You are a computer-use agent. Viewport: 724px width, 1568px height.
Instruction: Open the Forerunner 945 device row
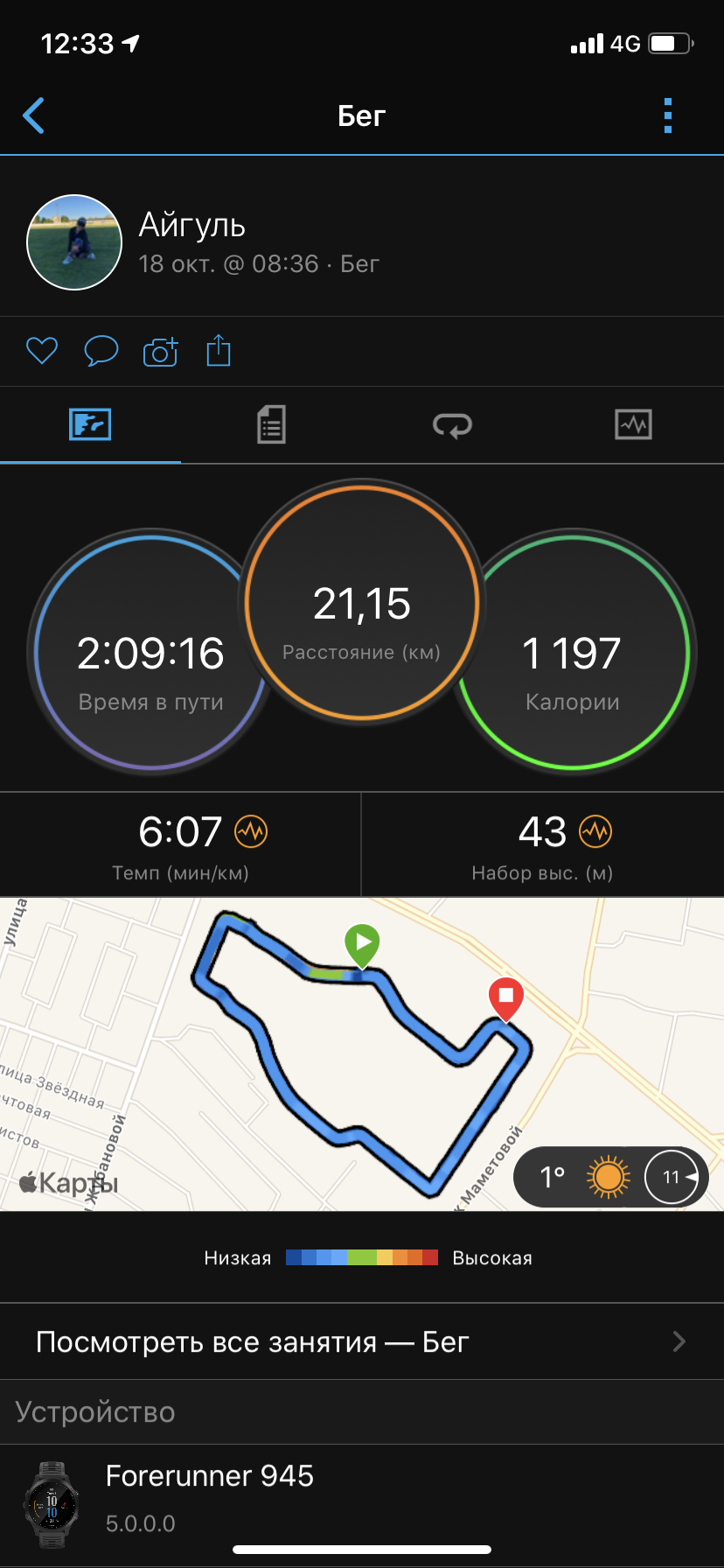[362, 1498]
